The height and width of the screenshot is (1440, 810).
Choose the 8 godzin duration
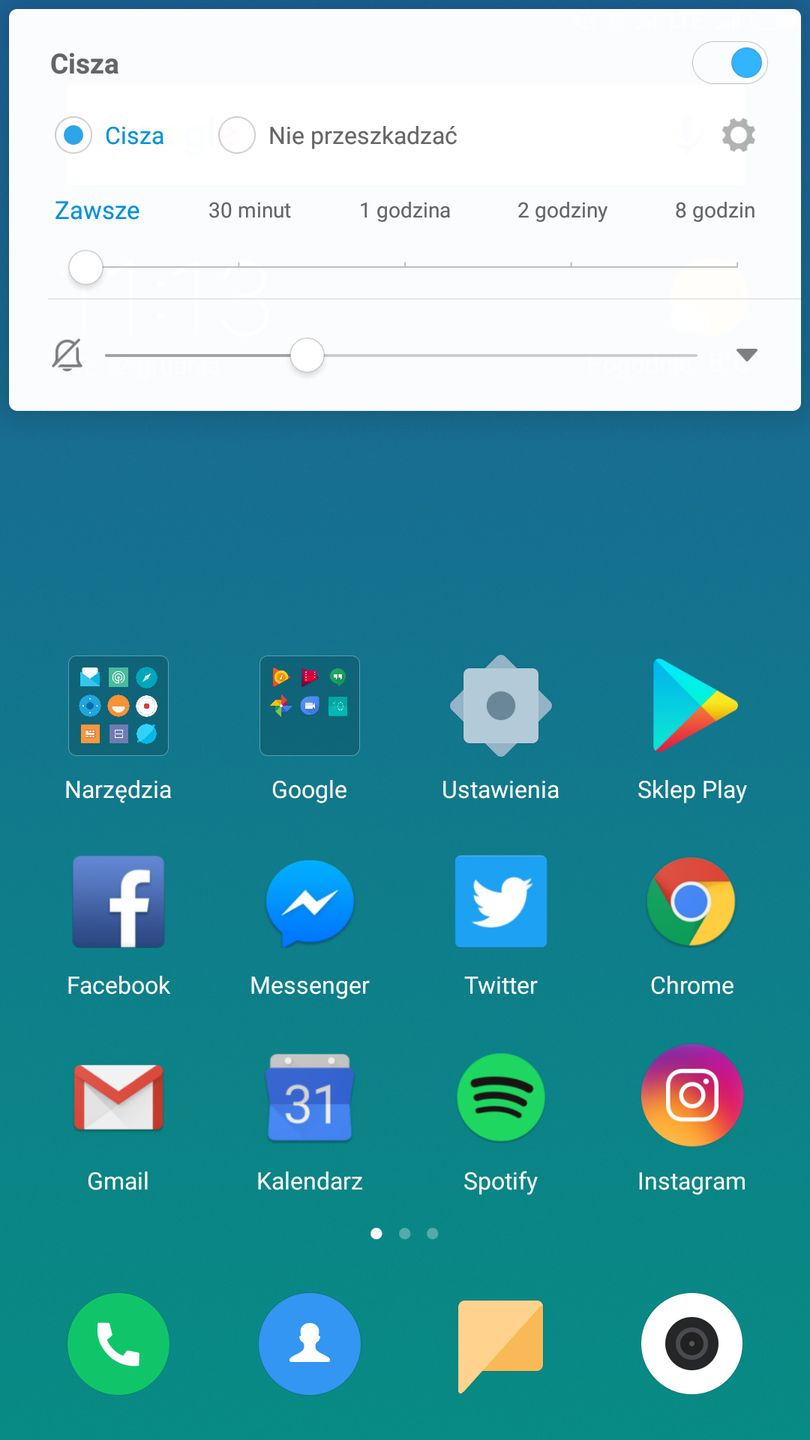click(714, 211)
